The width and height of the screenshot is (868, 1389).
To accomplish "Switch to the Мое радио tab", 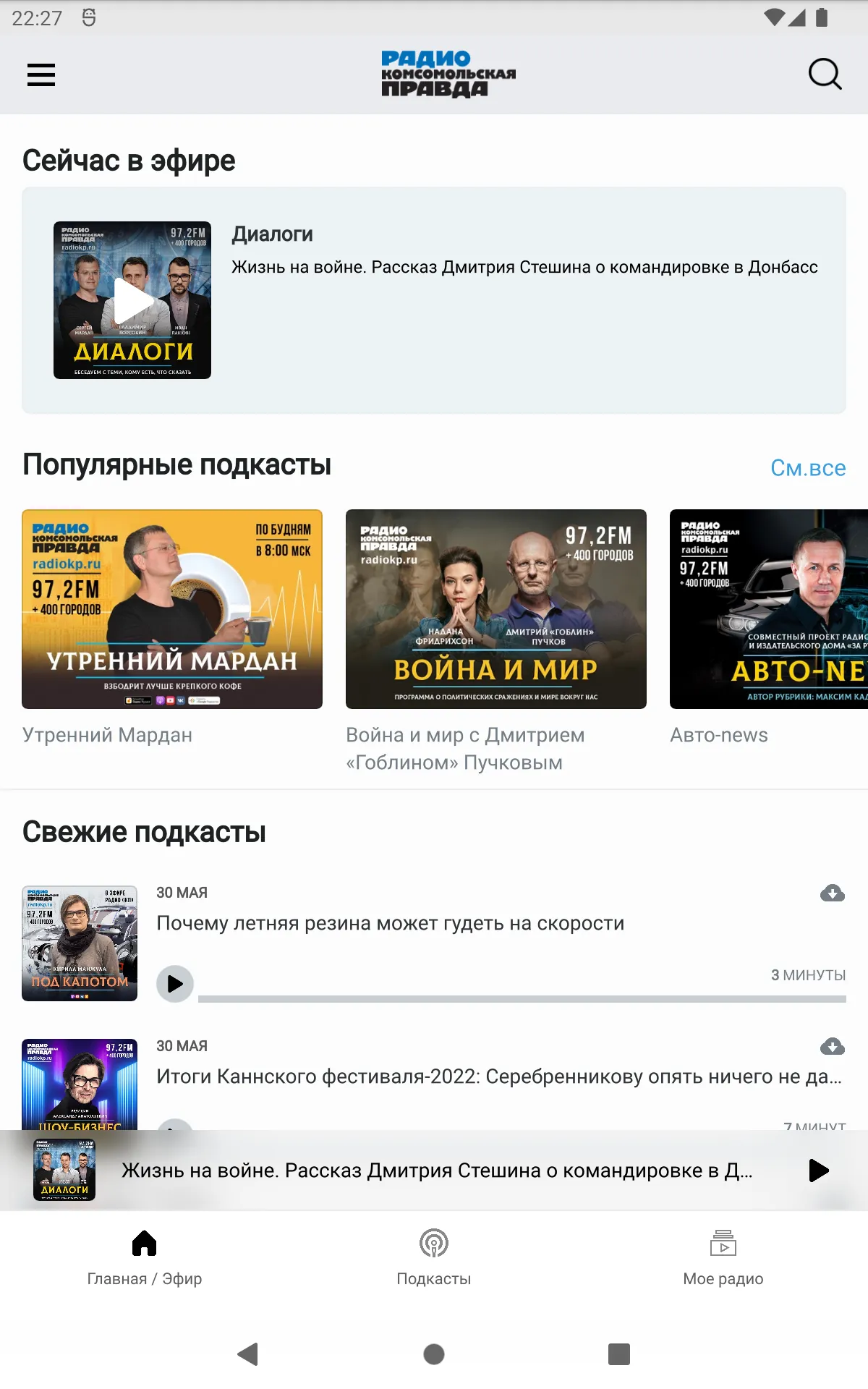I will pos(723,1257).
